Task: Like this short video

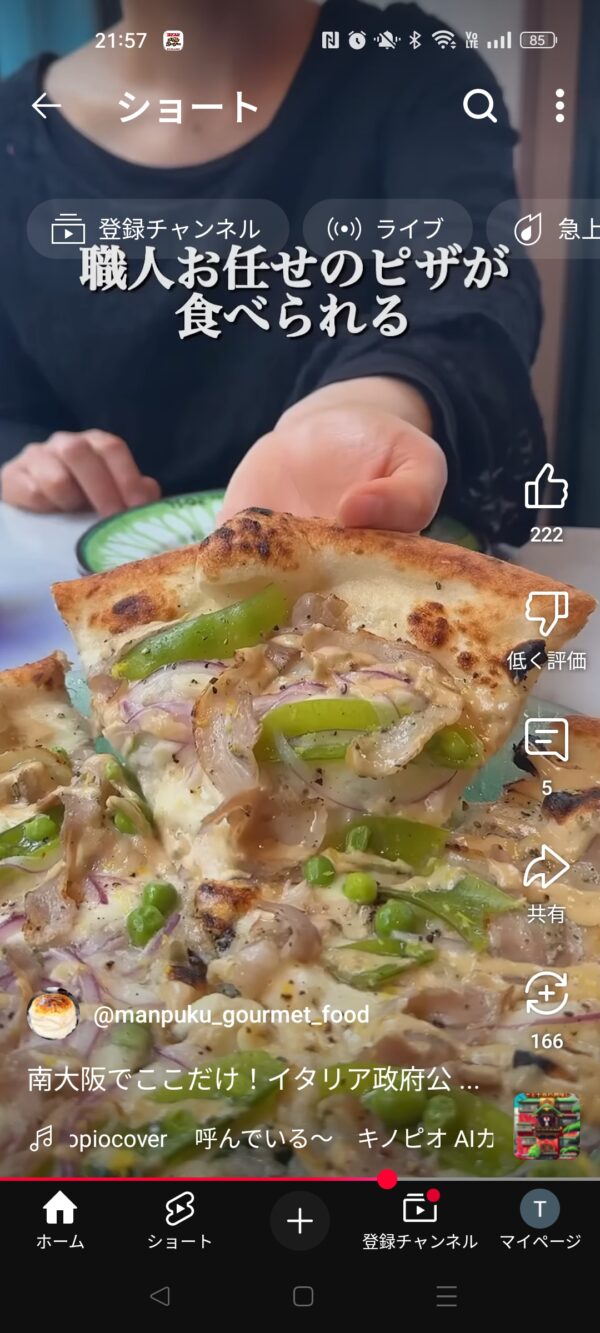Action: coord(546,487)
